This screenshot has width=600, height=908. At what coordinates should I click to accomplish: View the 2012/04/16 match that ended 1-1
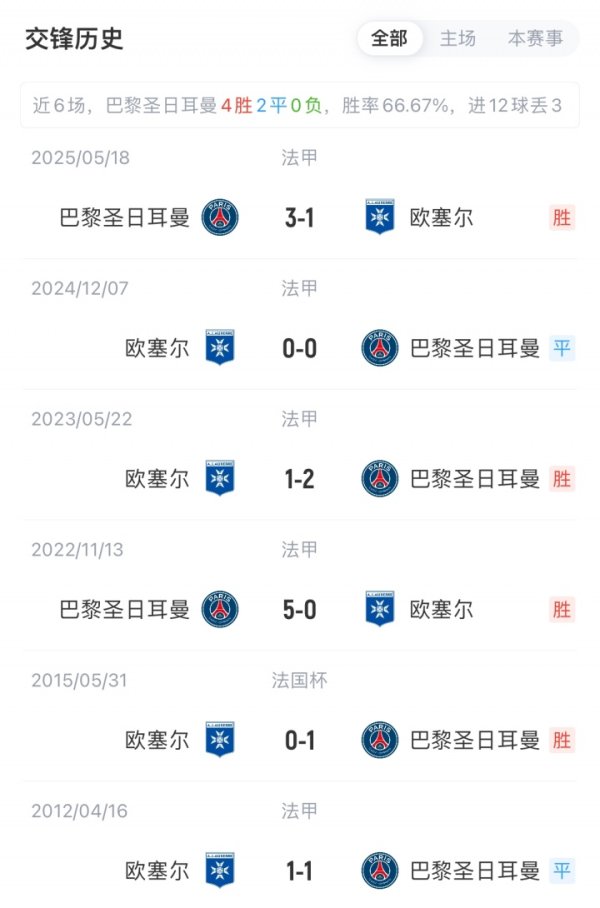pyautogui.click(x=299, y=870)
